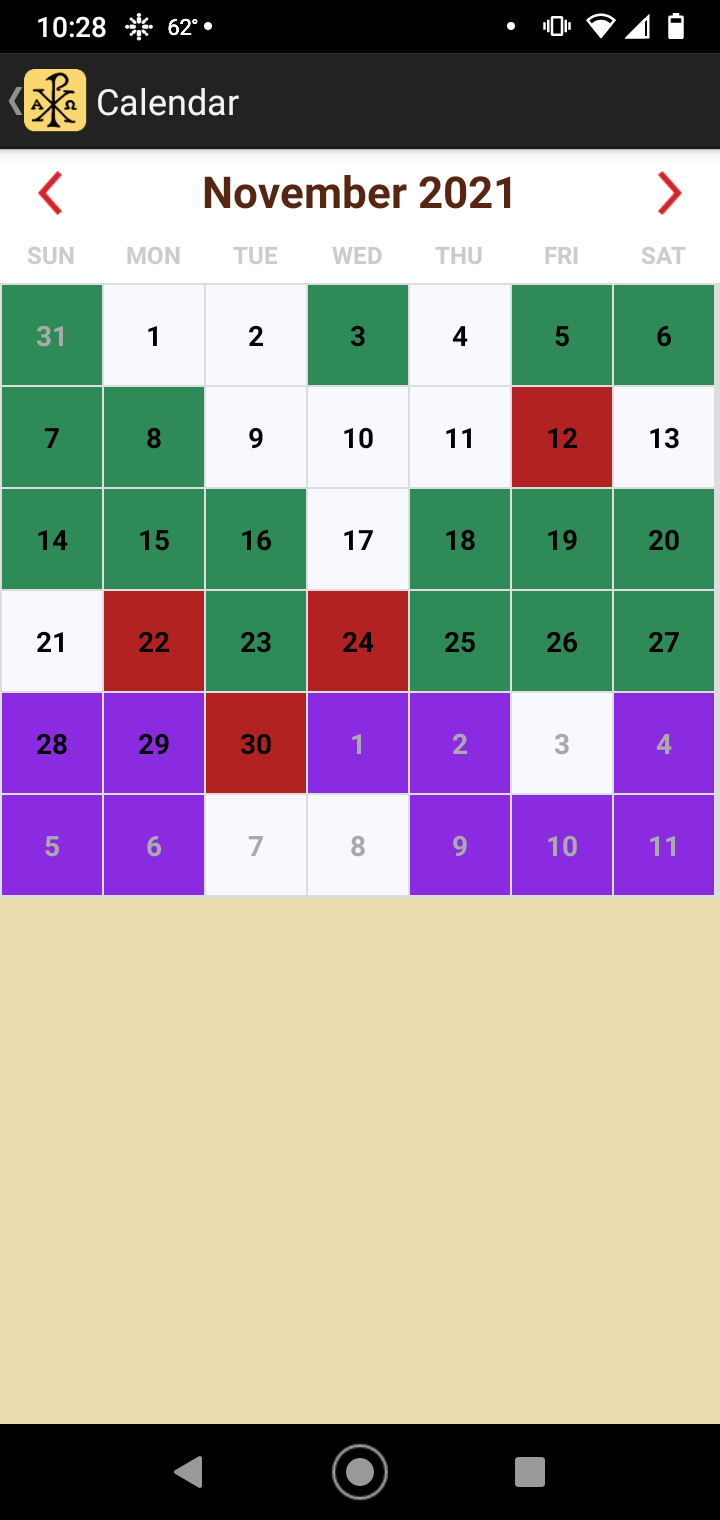Open November 17 date

coord(358,540)
